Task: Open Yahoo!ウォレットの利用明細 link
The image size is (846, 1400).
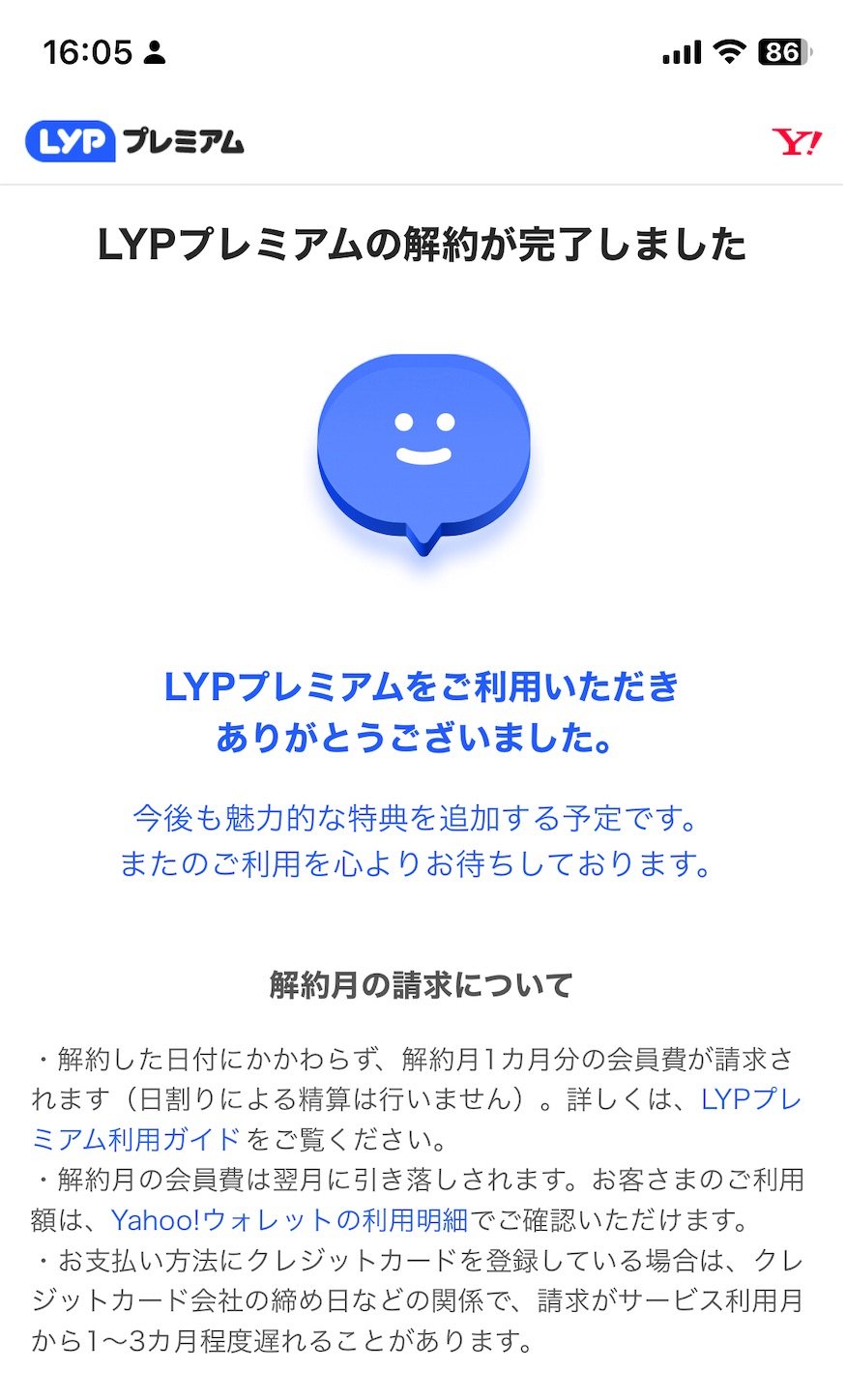Action: tap(289, 1220)
